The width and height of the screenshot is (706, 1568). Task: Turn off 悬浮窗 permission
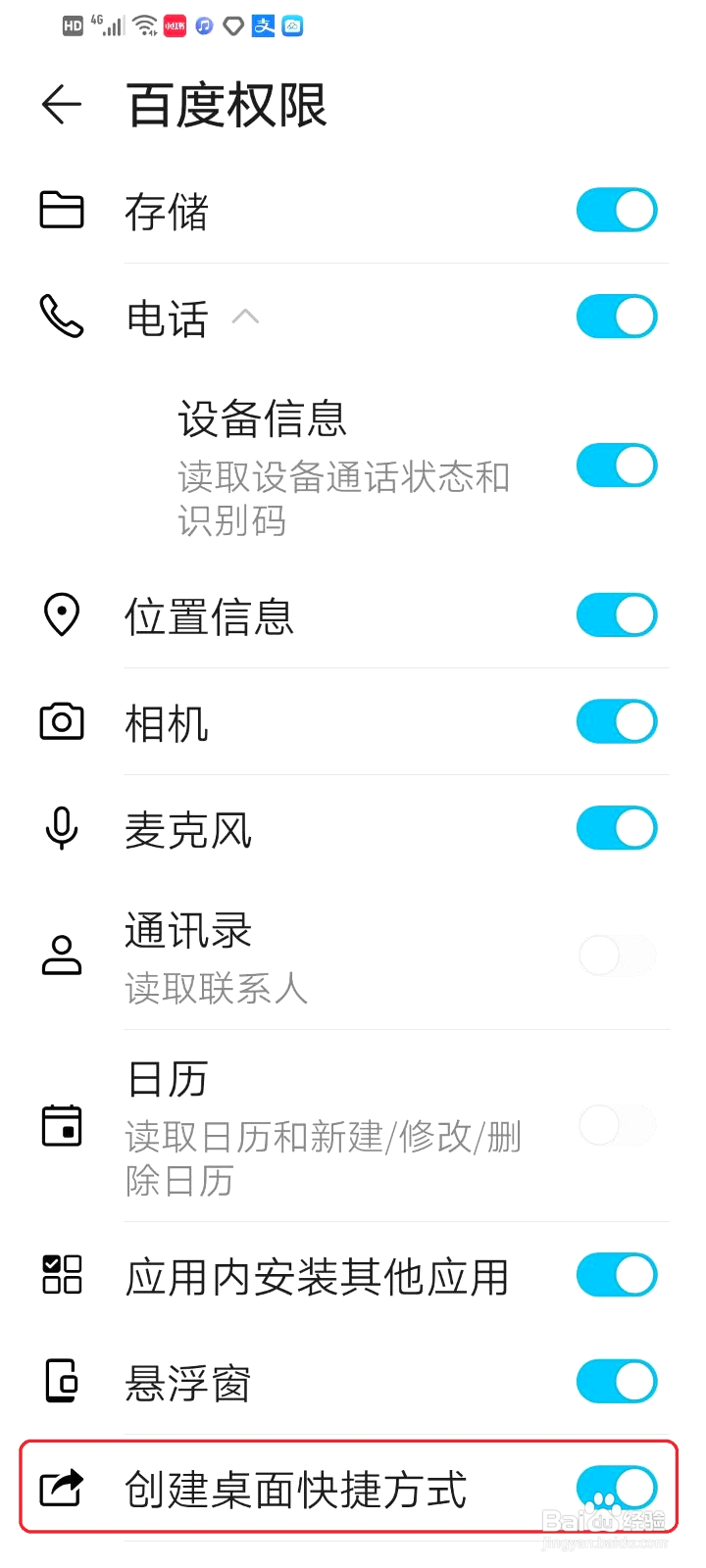pyautogui.click(x=617, y=1383)
